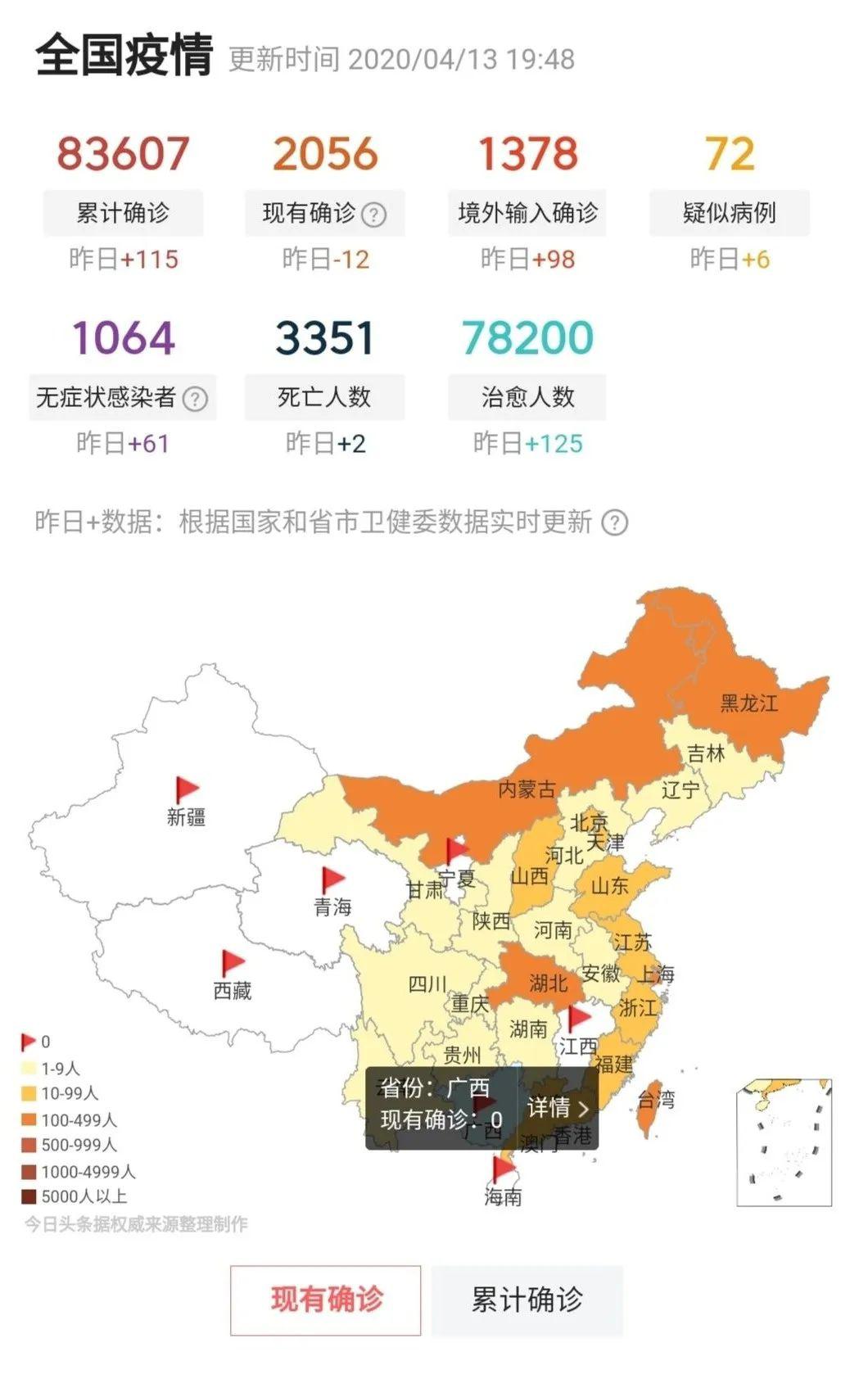868x1379 pixels.
Task: Click the flag symbol in the map legend
Action: [x=27, y=1038]
